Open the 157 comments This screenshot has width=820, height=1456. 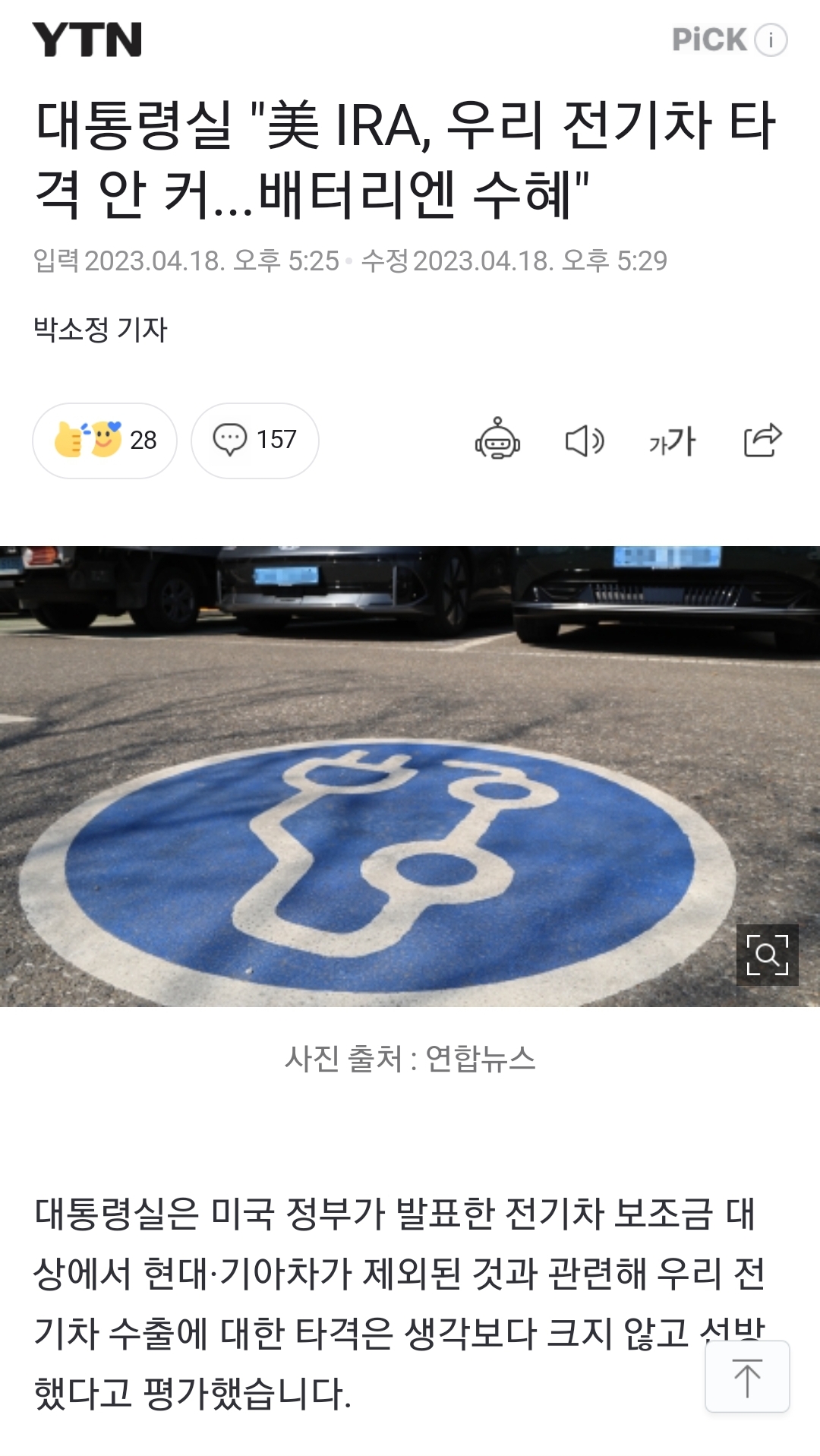(x=254, y=440)
